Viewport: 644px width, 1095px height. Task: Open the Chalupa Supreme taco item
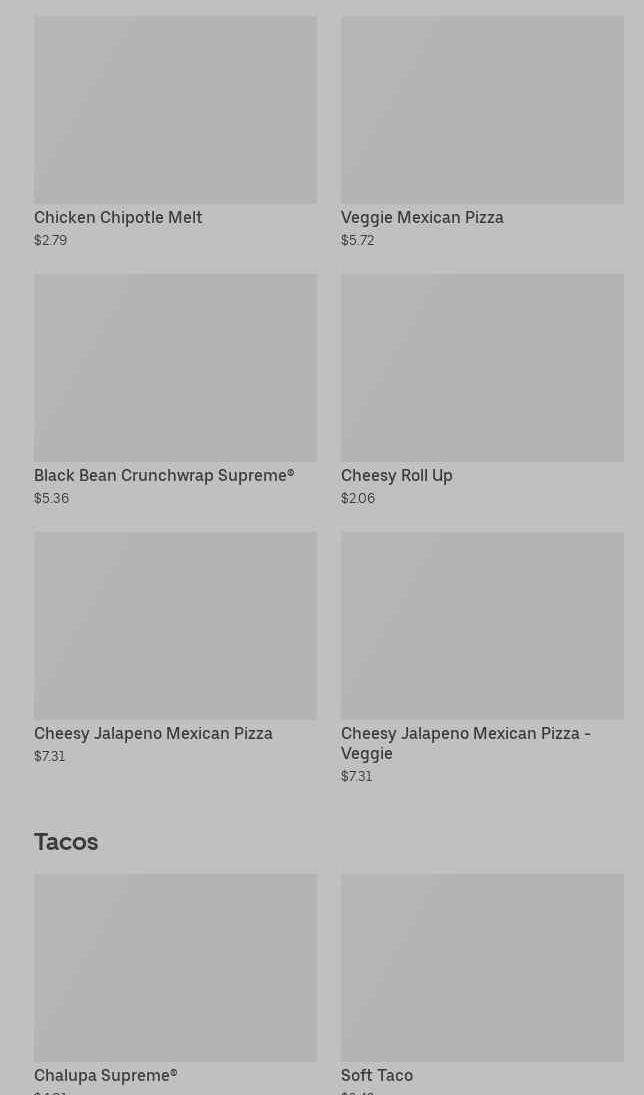(175, 980)
